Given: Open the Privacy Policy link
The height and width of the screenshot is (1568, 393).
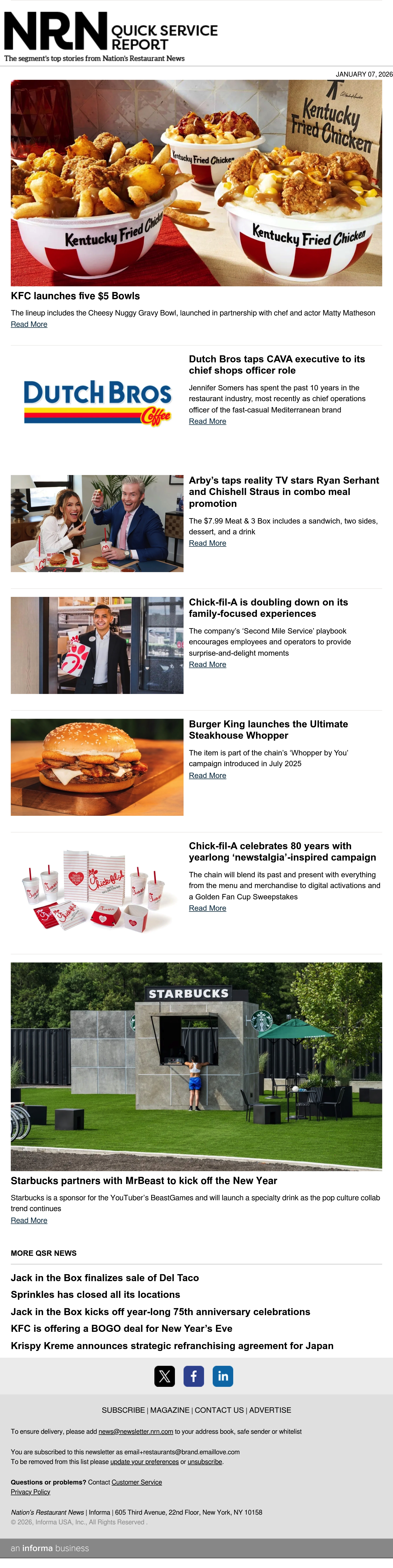Looking at the screenshot, I should (31, 1492).
